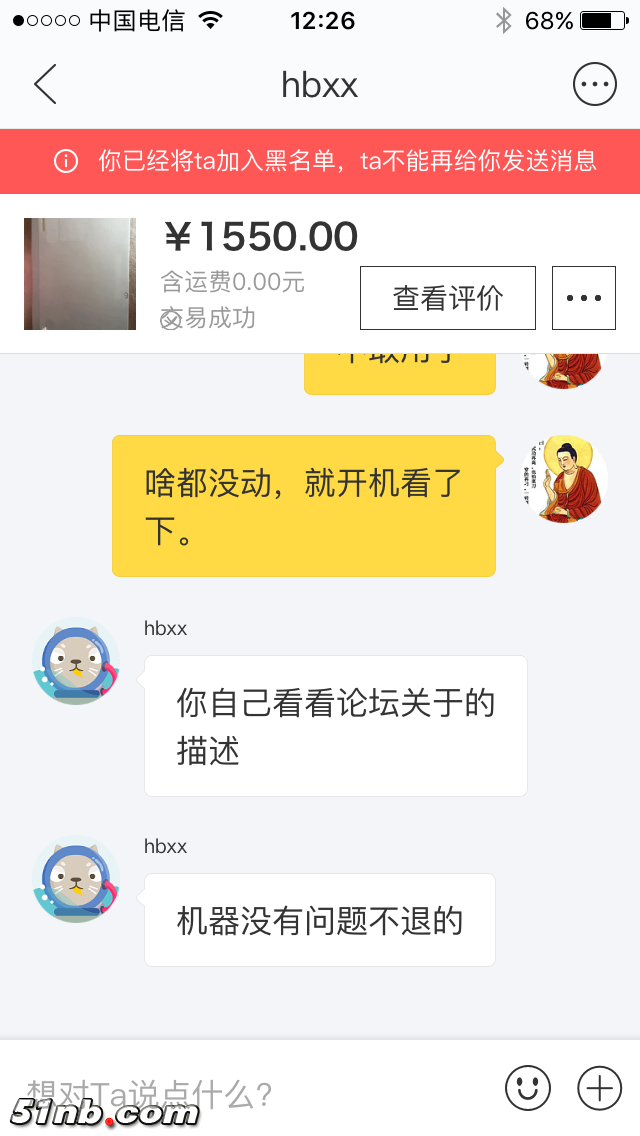The image size is (640, 1136).
Task: Open the plus attachment menu
Action: click(600, 1086)
